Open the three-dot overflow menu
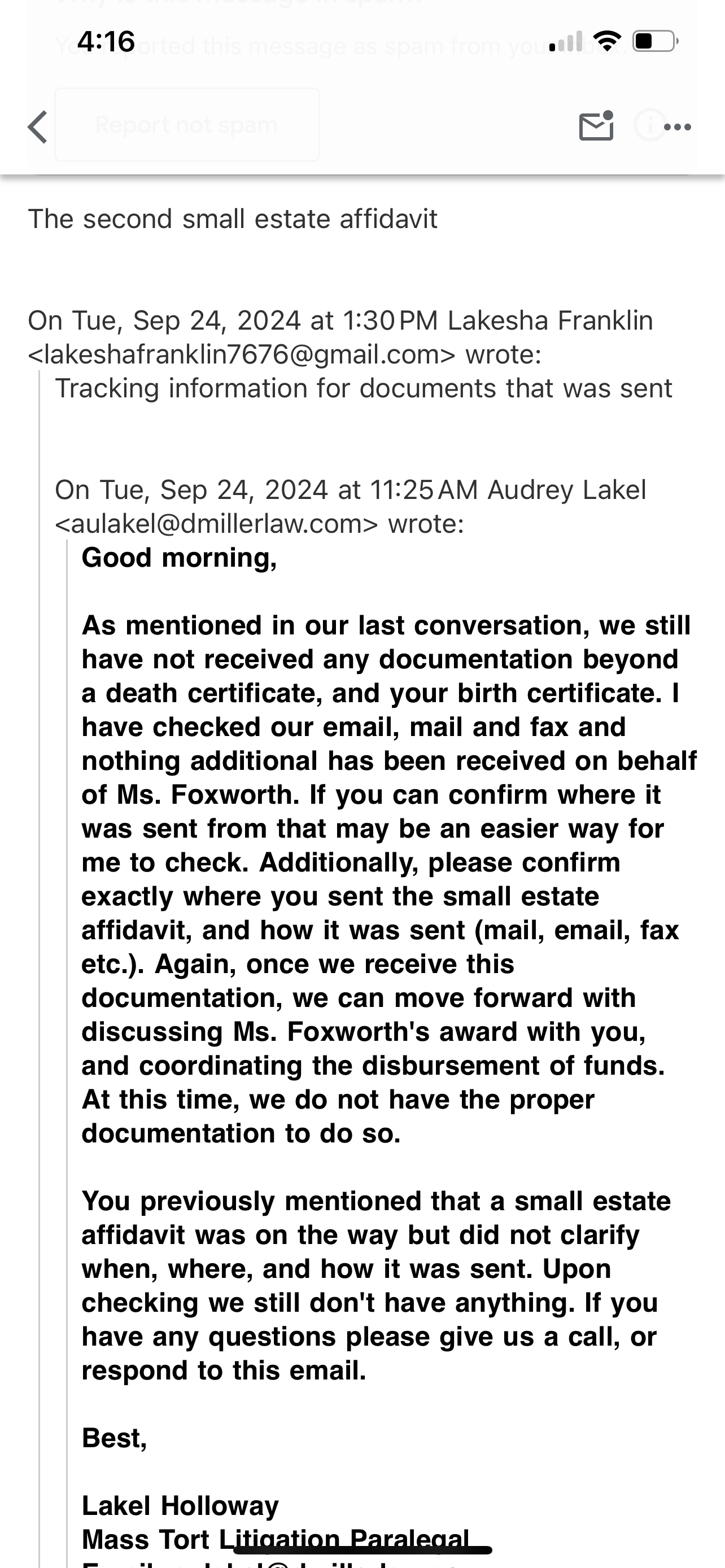725x1568 pixels. [x=678, y=127]
